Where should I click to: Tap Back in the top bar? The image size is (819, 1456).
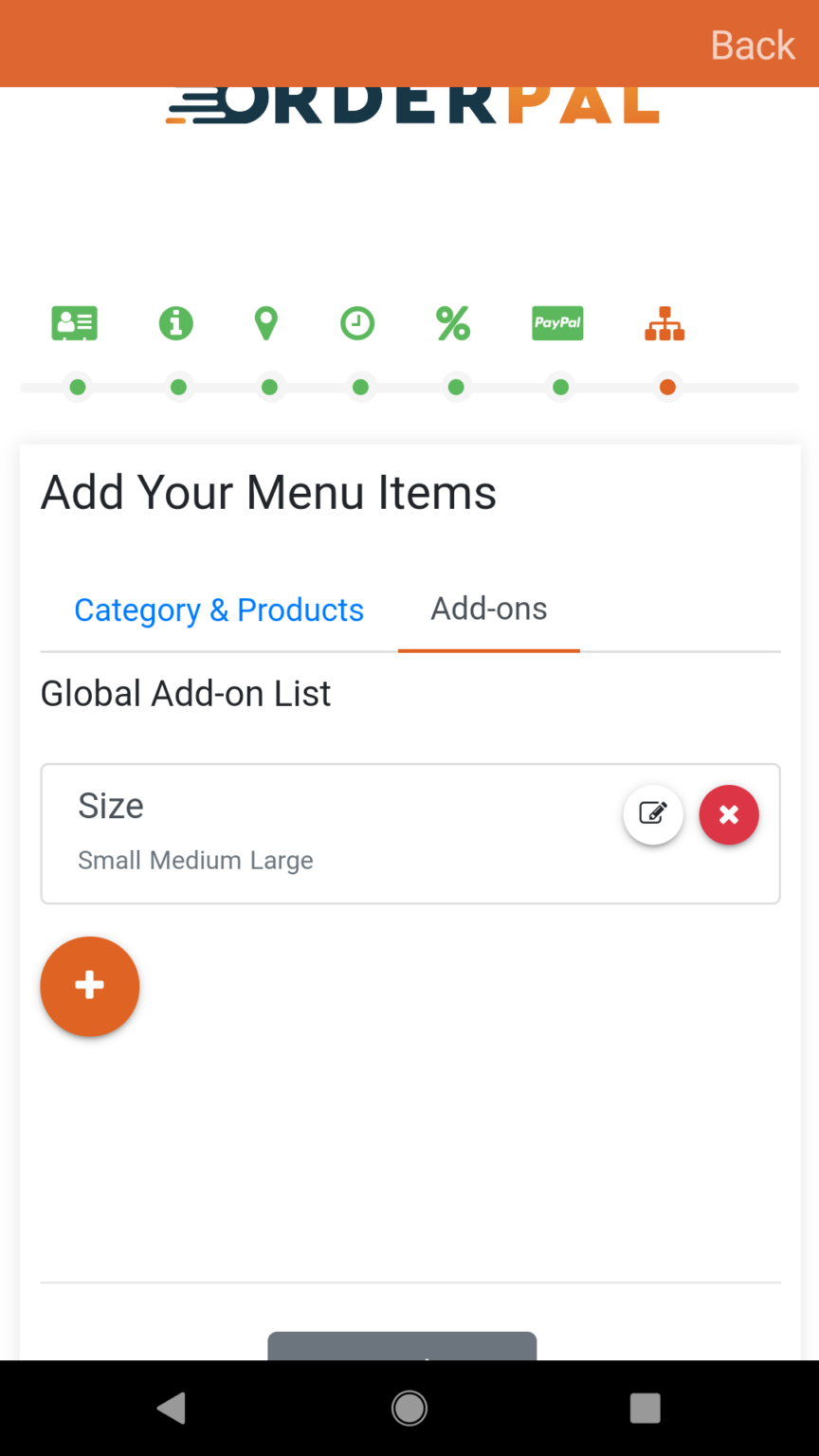pyautogui.click(x=753, y=45)
